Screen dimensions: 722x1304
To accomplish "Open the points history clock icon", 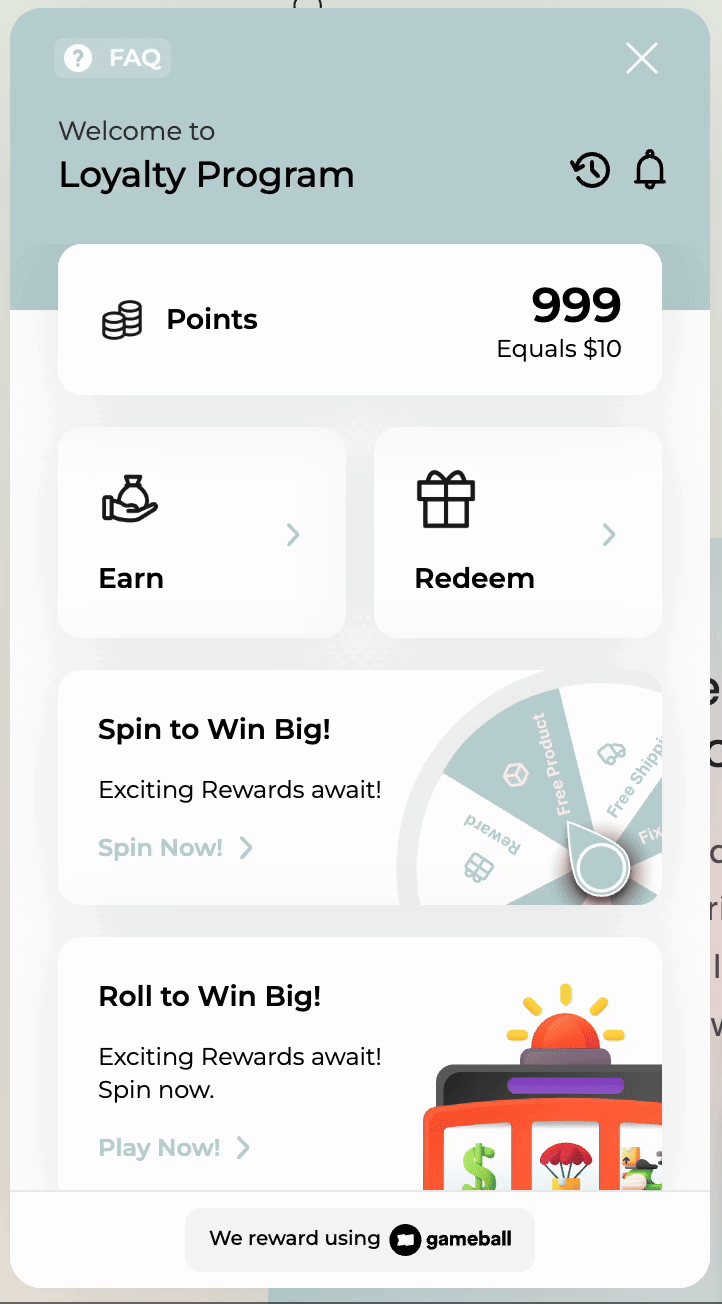I will (590, 171).
